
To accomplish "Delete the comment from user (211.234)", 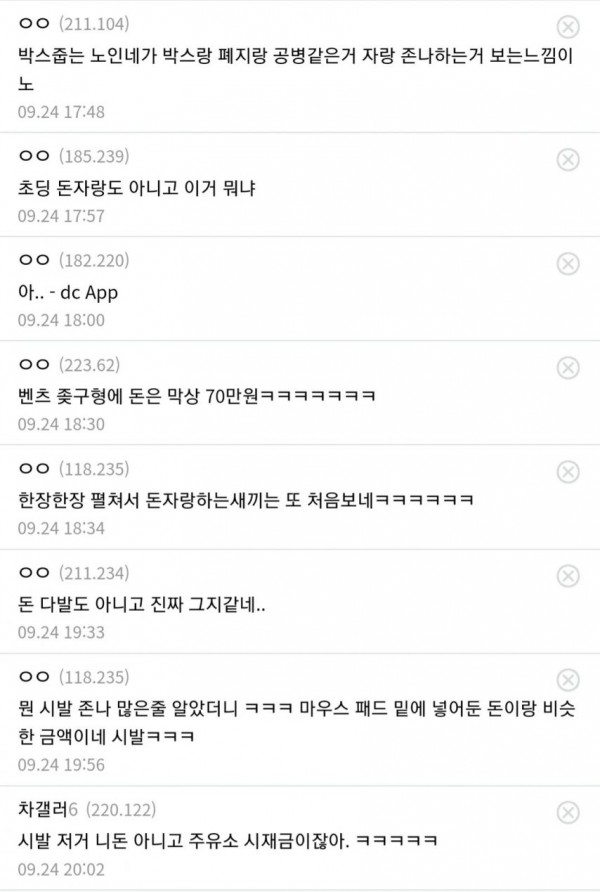I will click(x=567, y=575).
